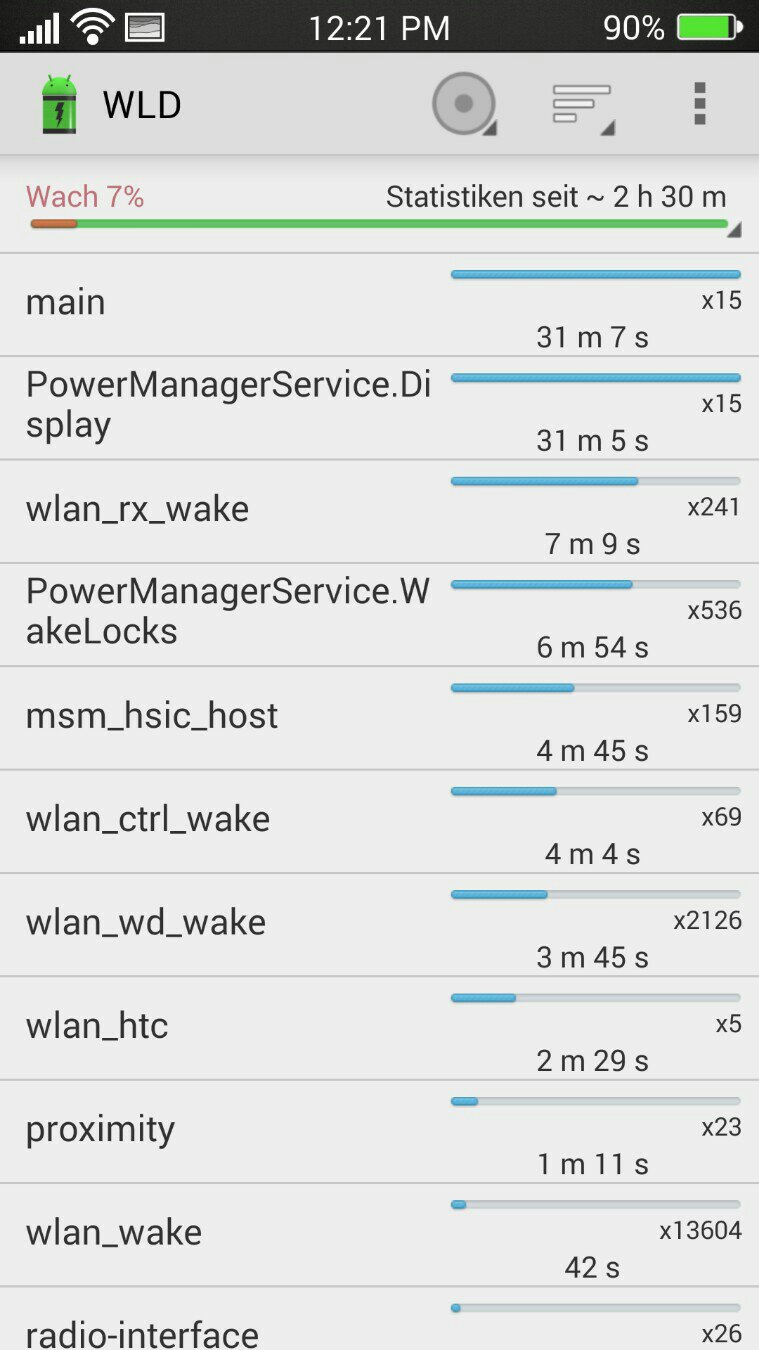
Task: View details for wlan_wd_wake
Action: (x=379, y=925)
